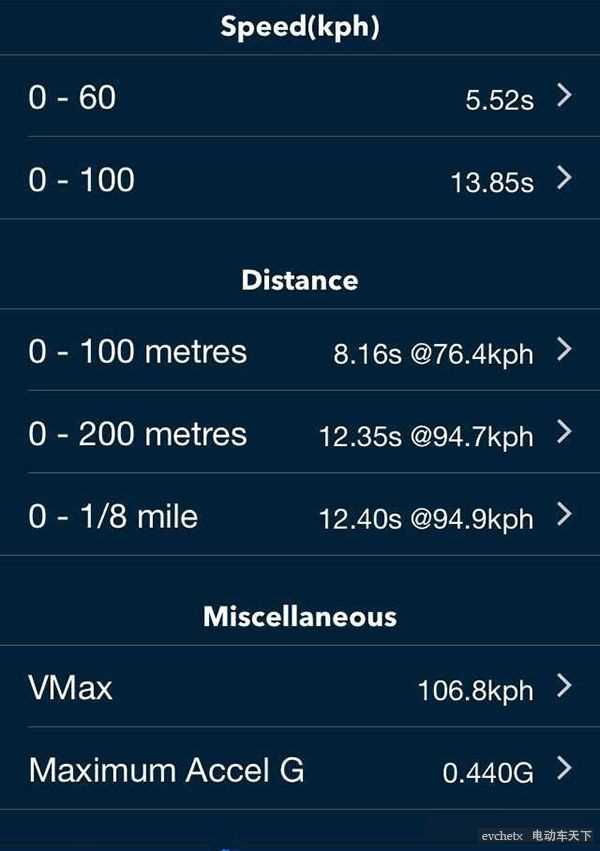Open the 0 - 60 speed result

pos(300,97)
